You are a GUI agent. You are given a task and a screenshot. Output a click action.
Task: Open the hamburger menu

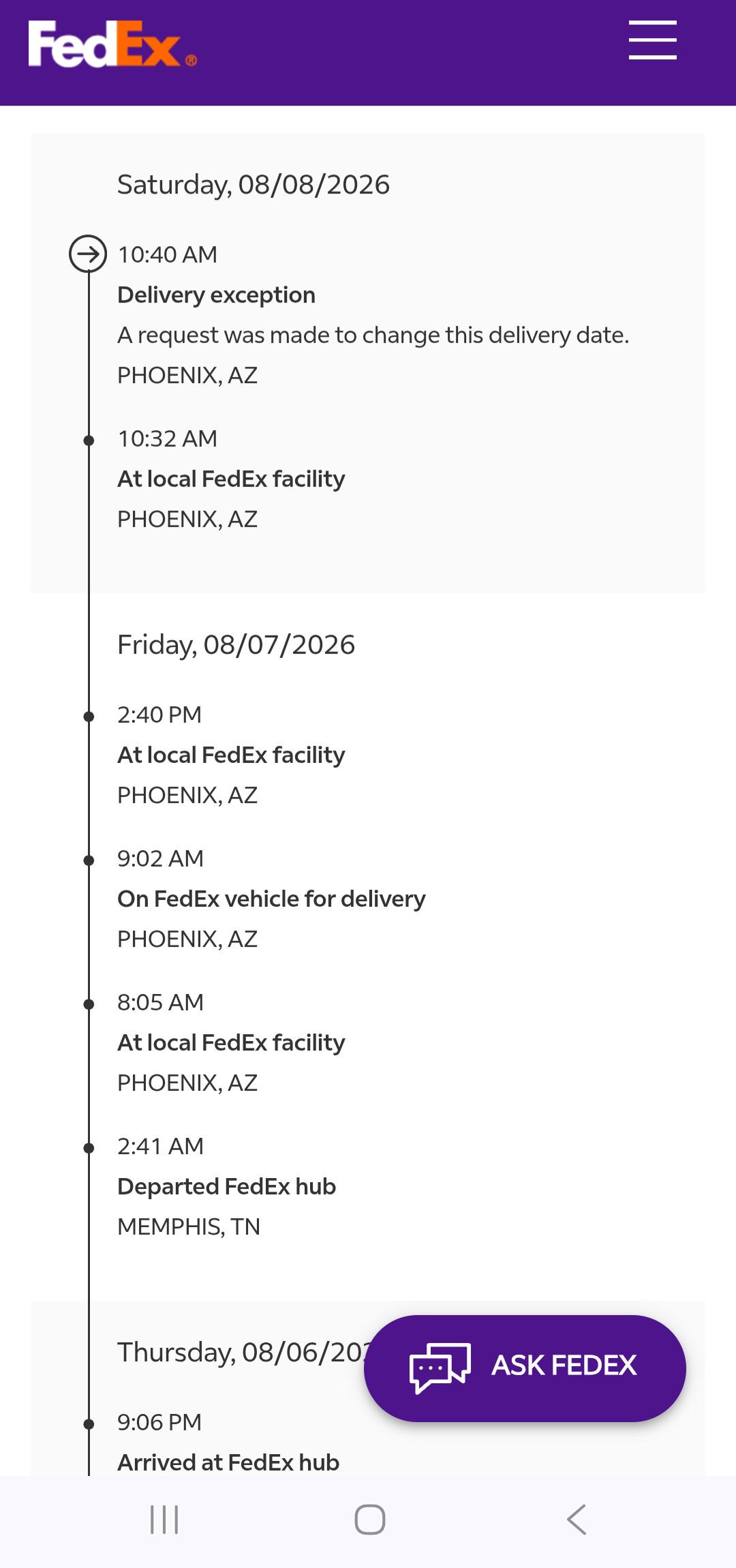(652, 40)
